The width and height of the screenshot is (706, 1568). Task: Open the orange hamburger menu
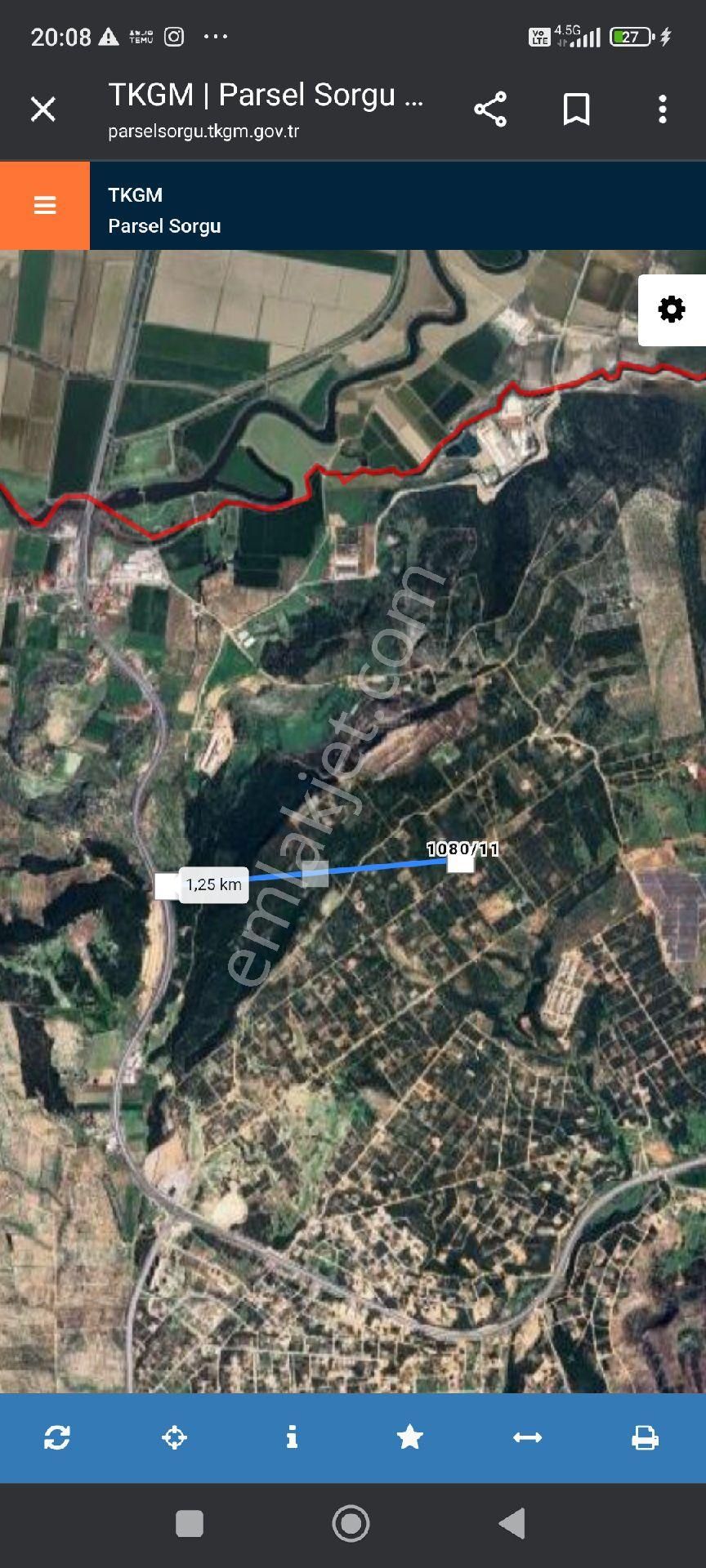[45, 205]
